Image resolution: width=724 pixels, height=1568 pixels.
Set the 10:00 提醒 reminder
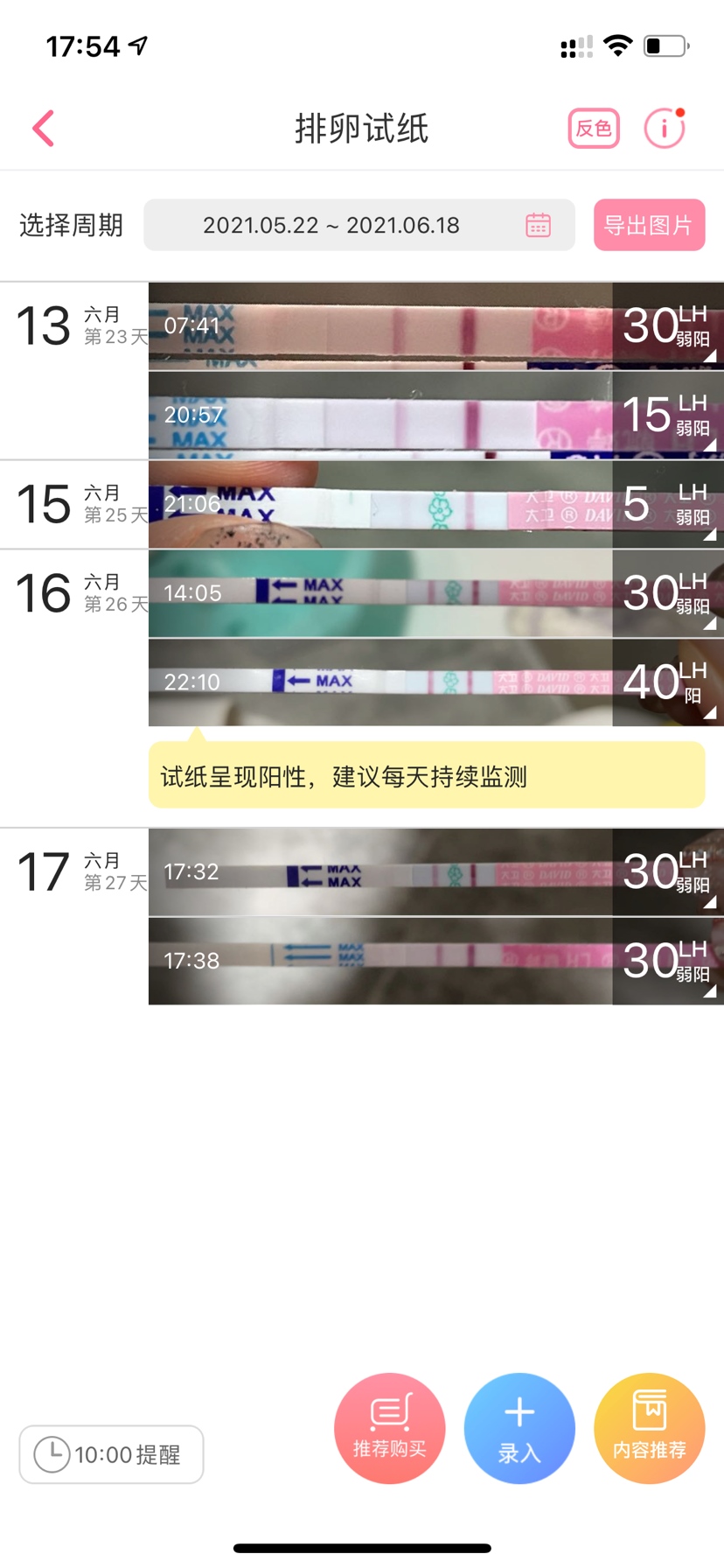tap(111, 1454)
